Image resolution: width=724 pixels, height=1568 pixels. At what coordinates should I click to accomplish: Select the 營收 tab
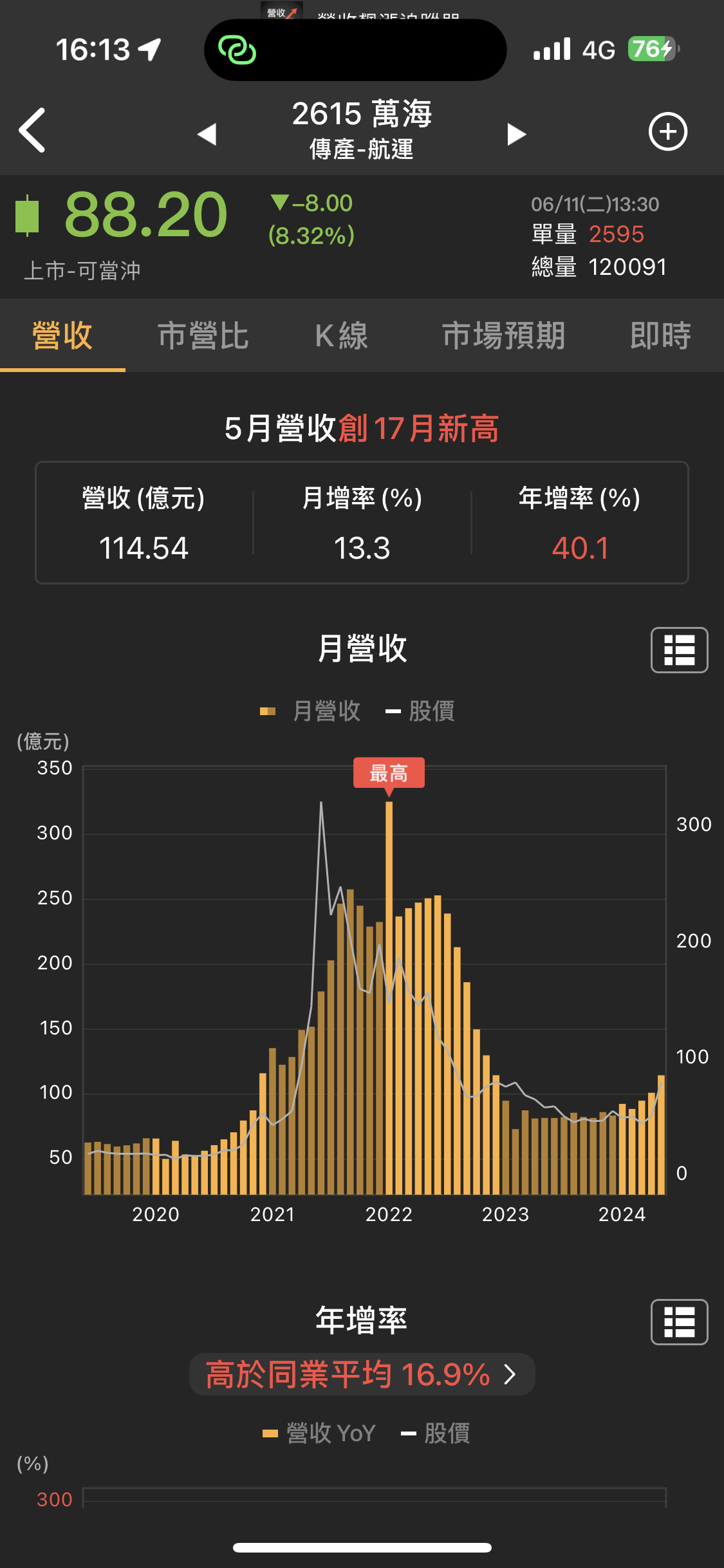[62, 336]
